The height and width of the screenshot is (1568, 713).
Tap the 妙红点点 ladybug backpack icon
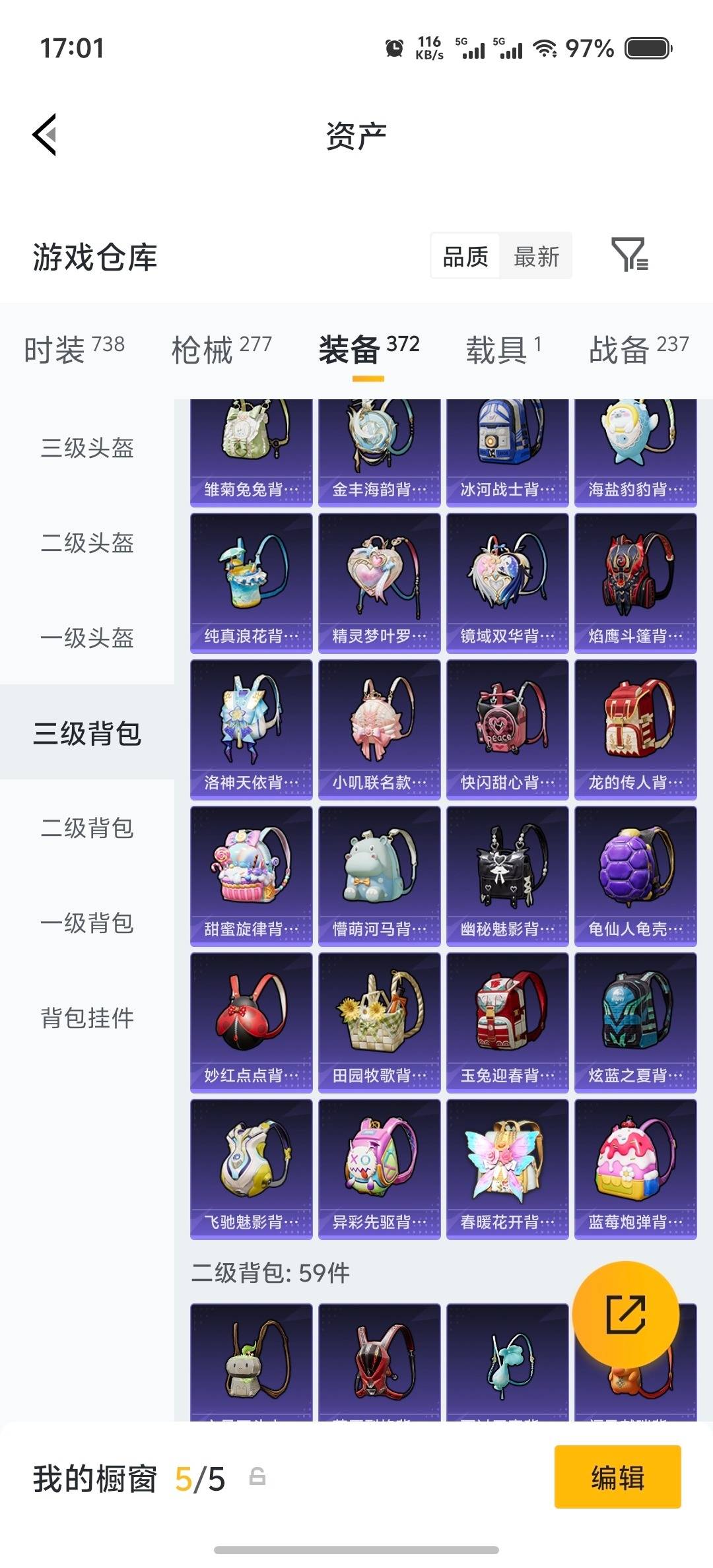pyautogui.click(x=252, y=1016)
